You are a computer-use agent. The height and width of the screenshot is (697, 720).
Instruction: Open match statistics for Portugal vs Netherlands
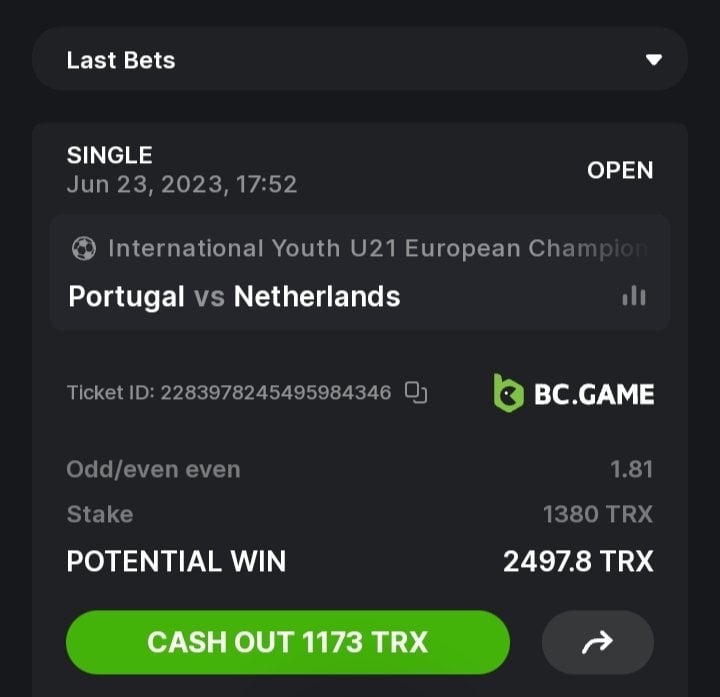tap(633, 296)
